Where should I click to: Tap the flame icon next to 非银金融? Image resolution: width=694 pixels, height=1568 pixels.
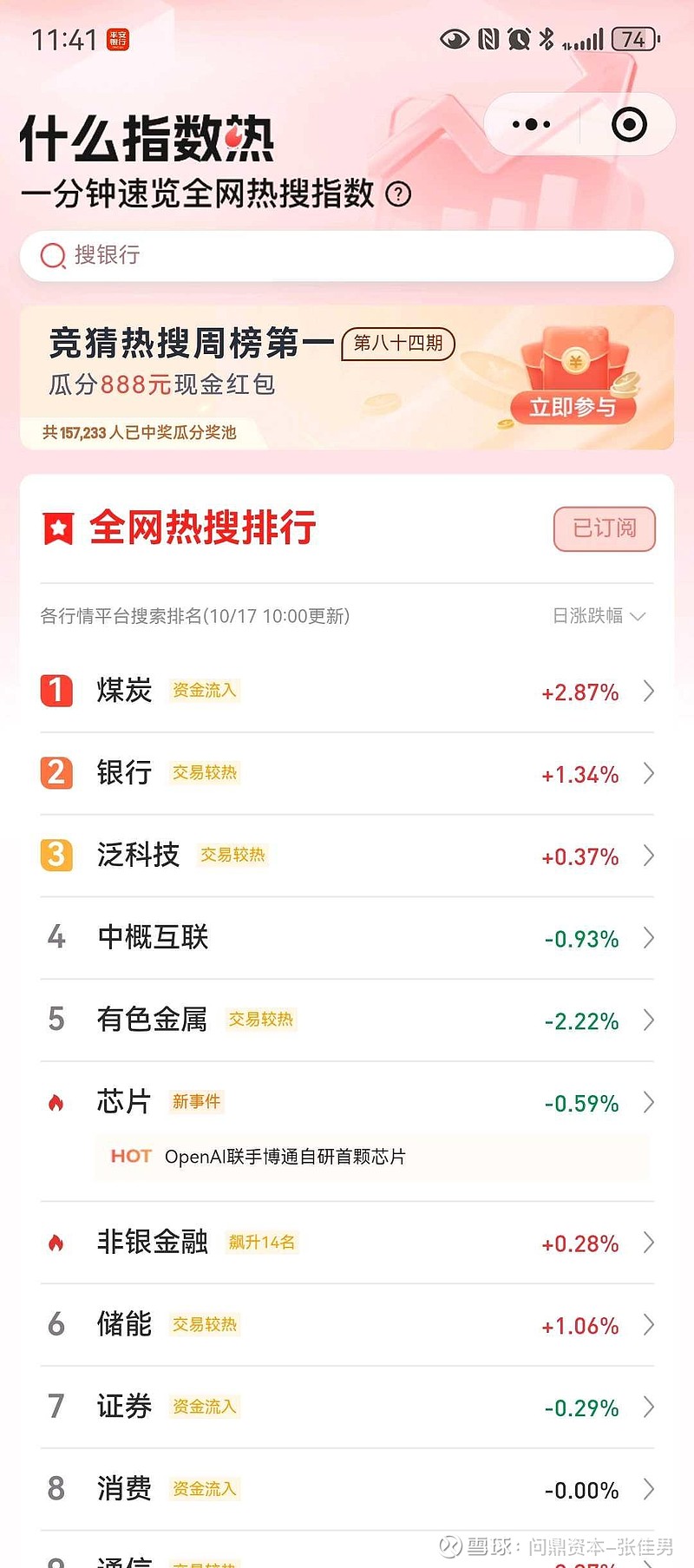(57, 1242)
